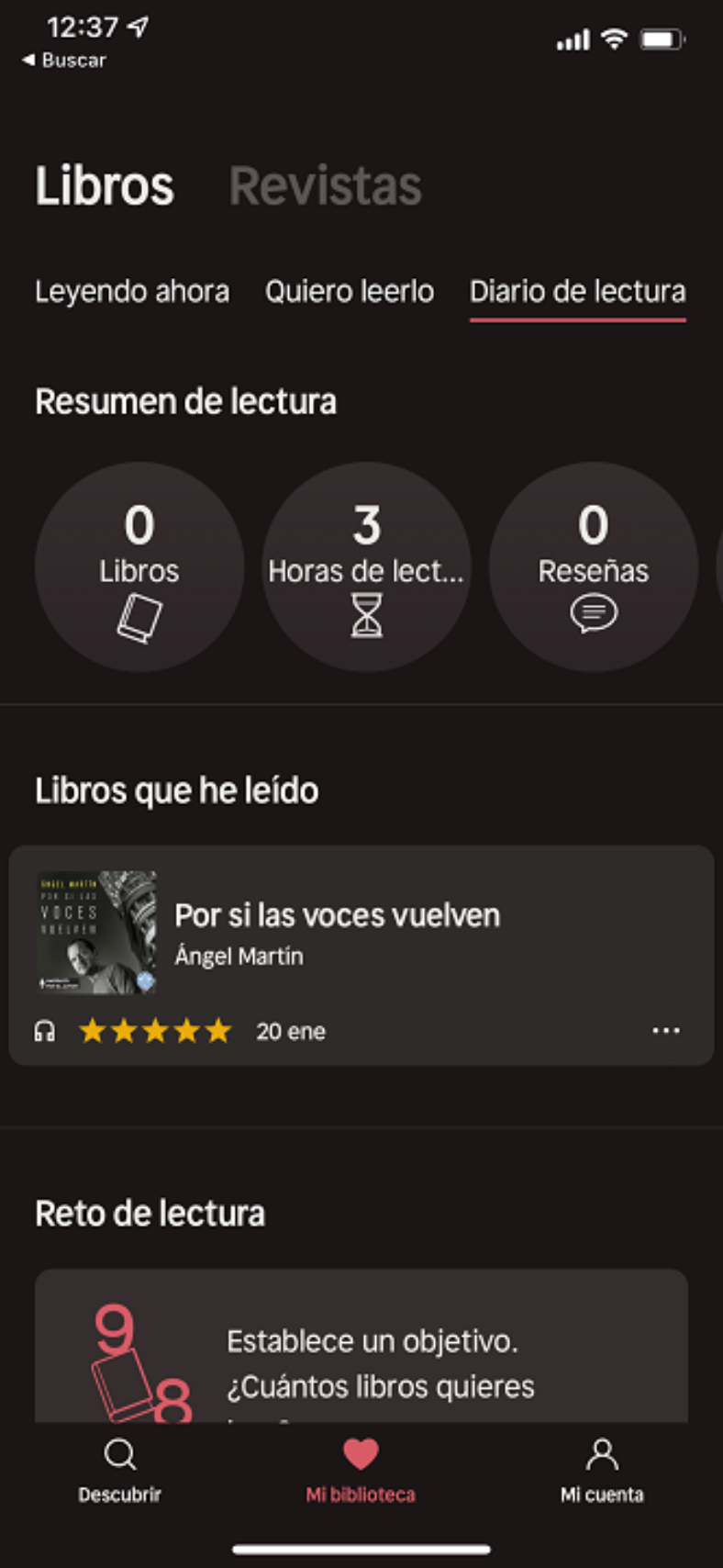Tap the Libros summary circle icon
723x1568 pixels.
point(139,617)
